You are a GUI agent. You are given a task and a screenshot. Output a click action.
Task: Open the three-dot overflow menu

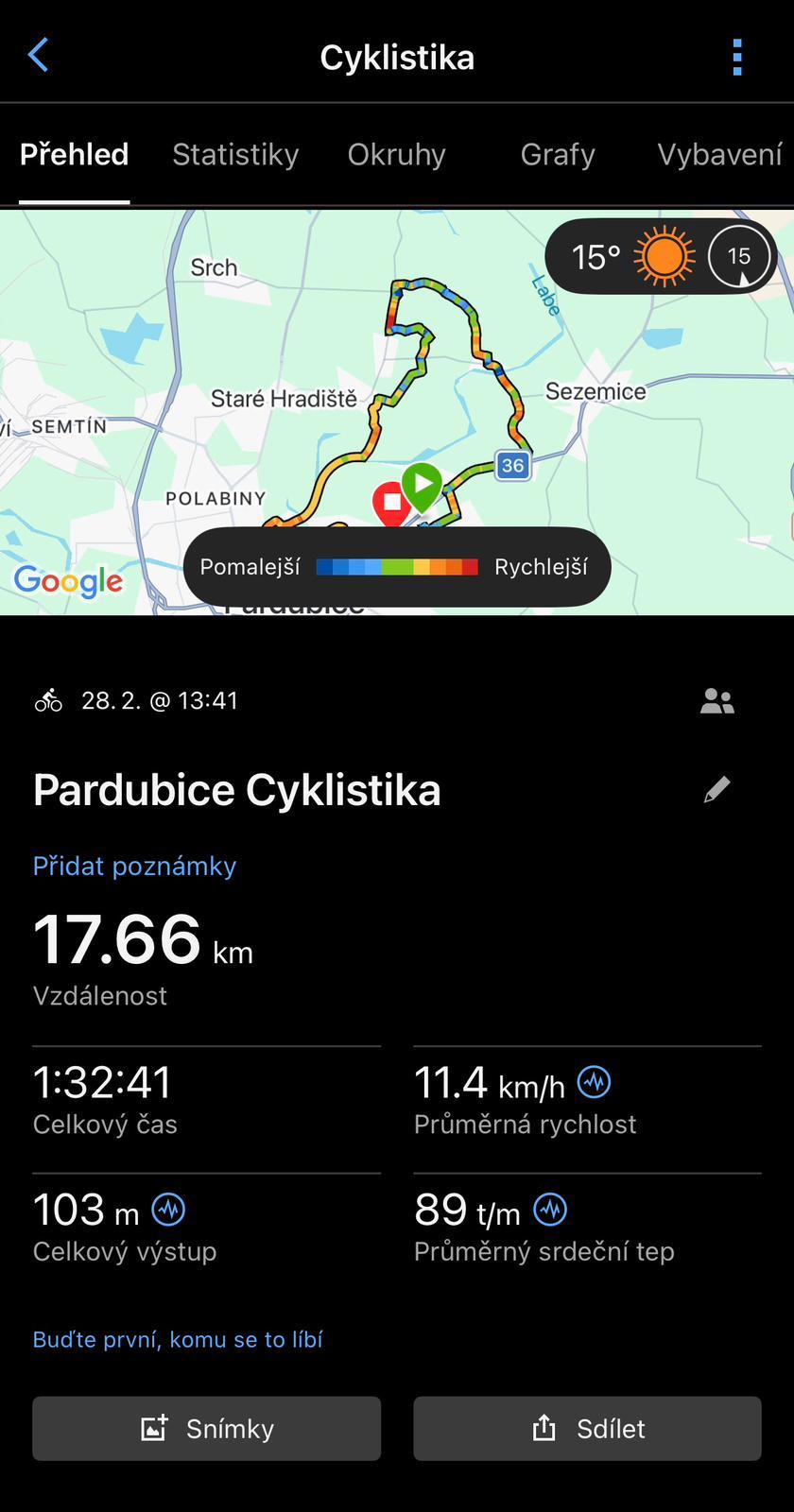click(x=737, y=58)
